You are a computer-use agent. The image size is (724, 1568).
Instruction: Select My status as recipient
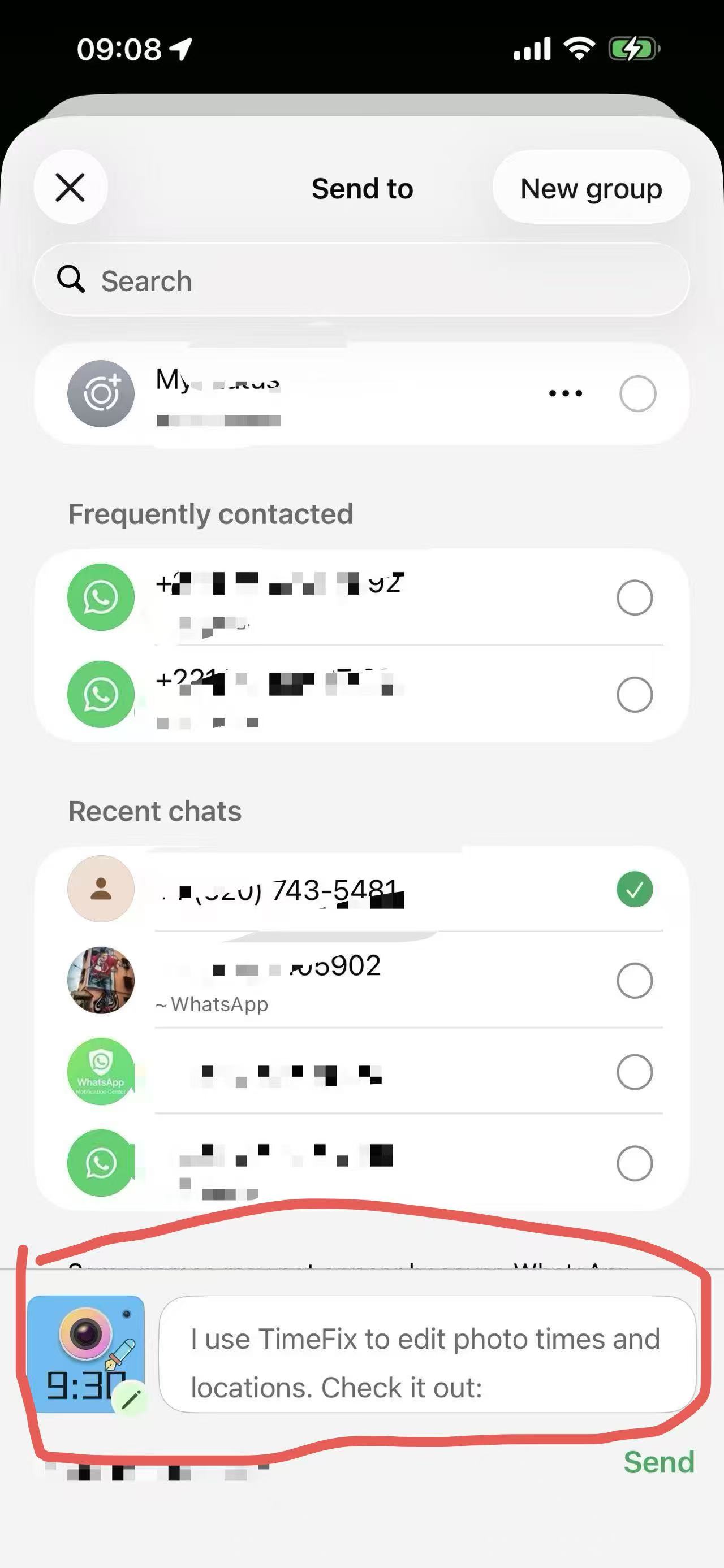[637, 393]
